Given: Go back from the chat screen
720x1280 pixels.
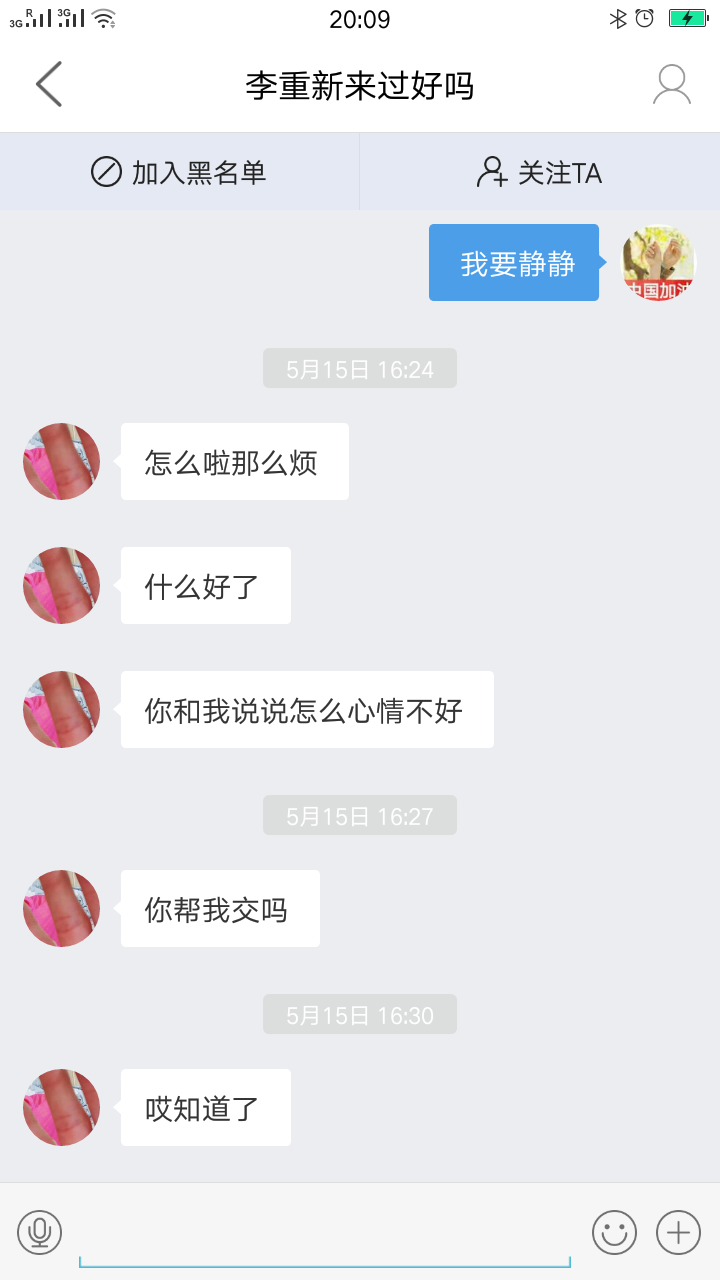Looking at the screenshot, I should (x=49, y=84).
